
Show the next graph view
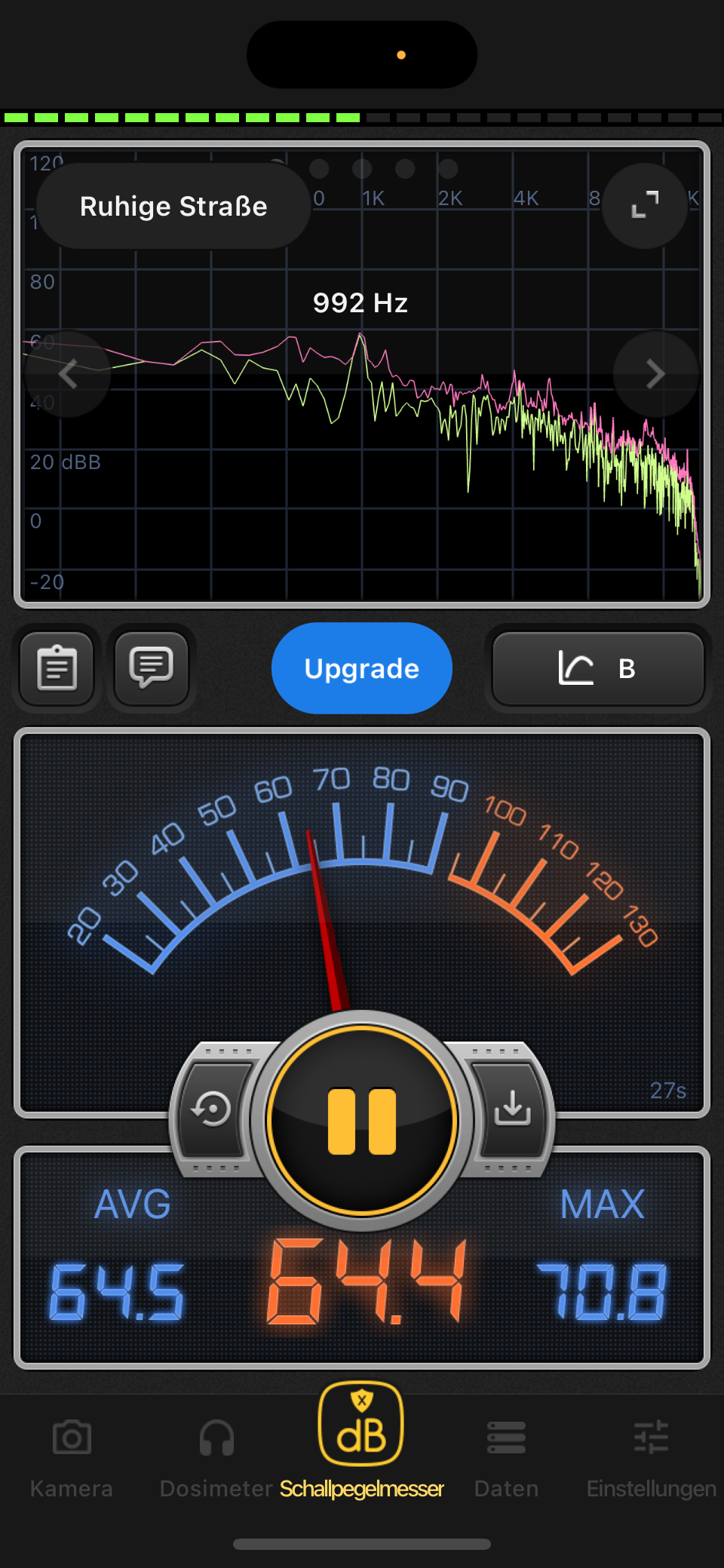(655, 374)
